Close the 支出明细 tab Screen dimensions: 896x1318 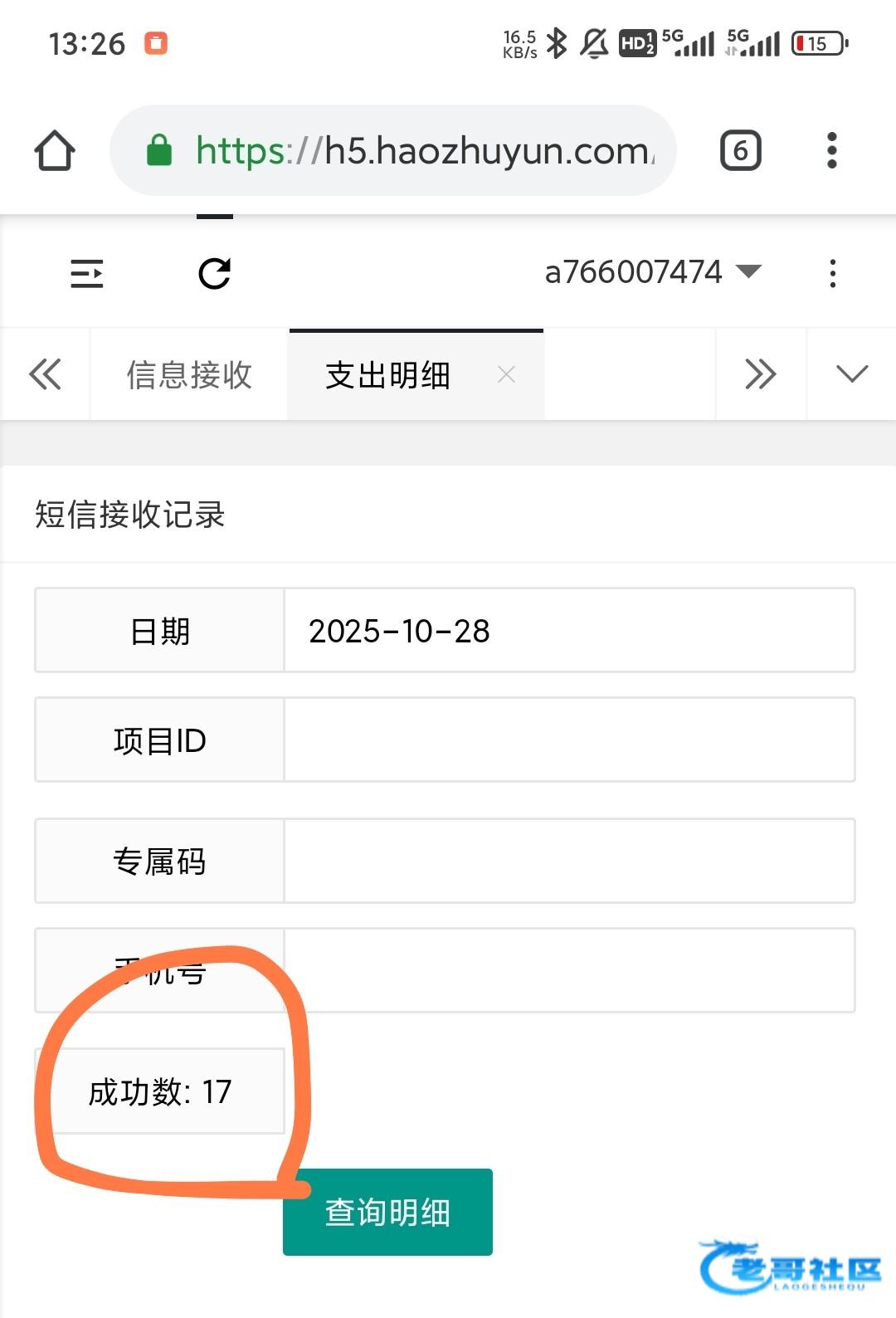[x=506, y=375]
